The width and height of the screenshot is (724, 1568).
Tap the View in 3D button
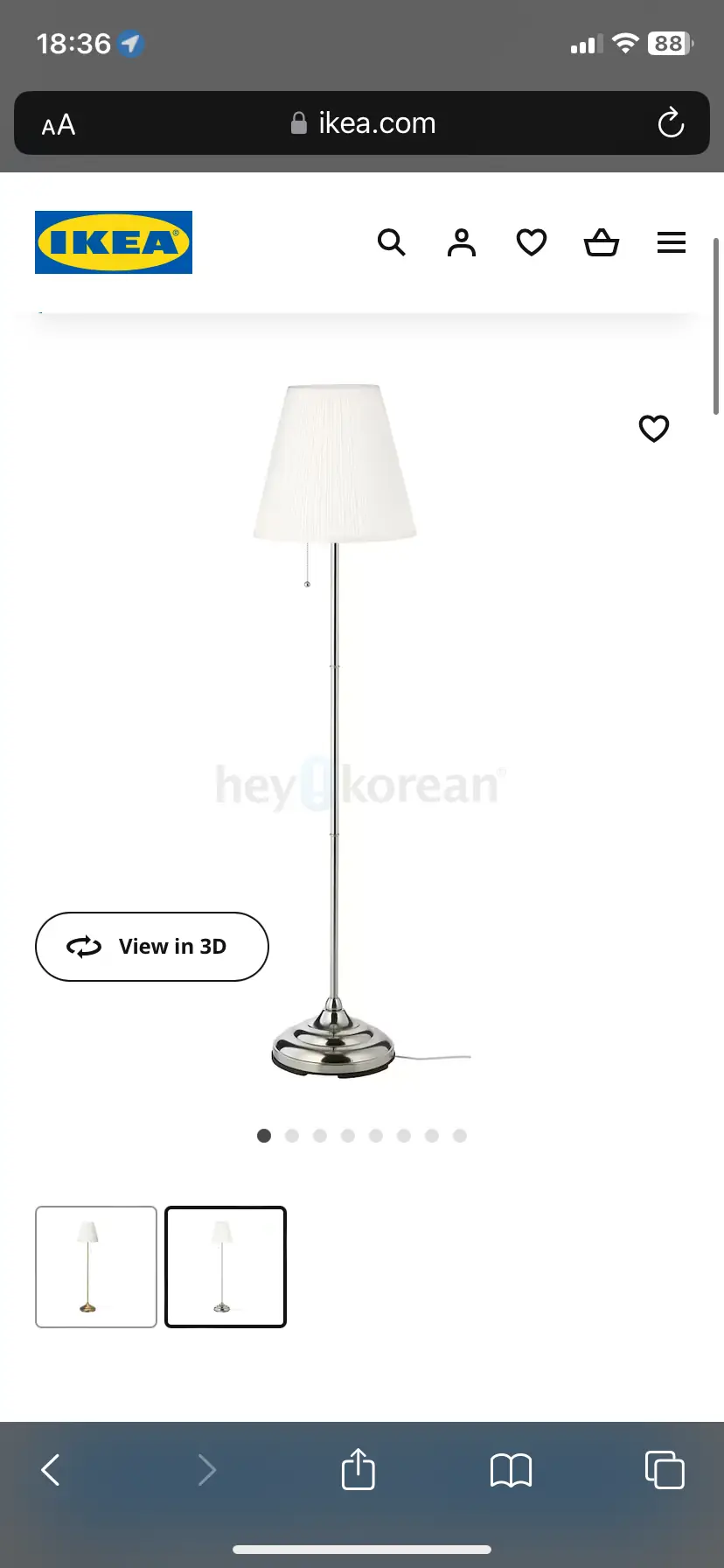152,947
